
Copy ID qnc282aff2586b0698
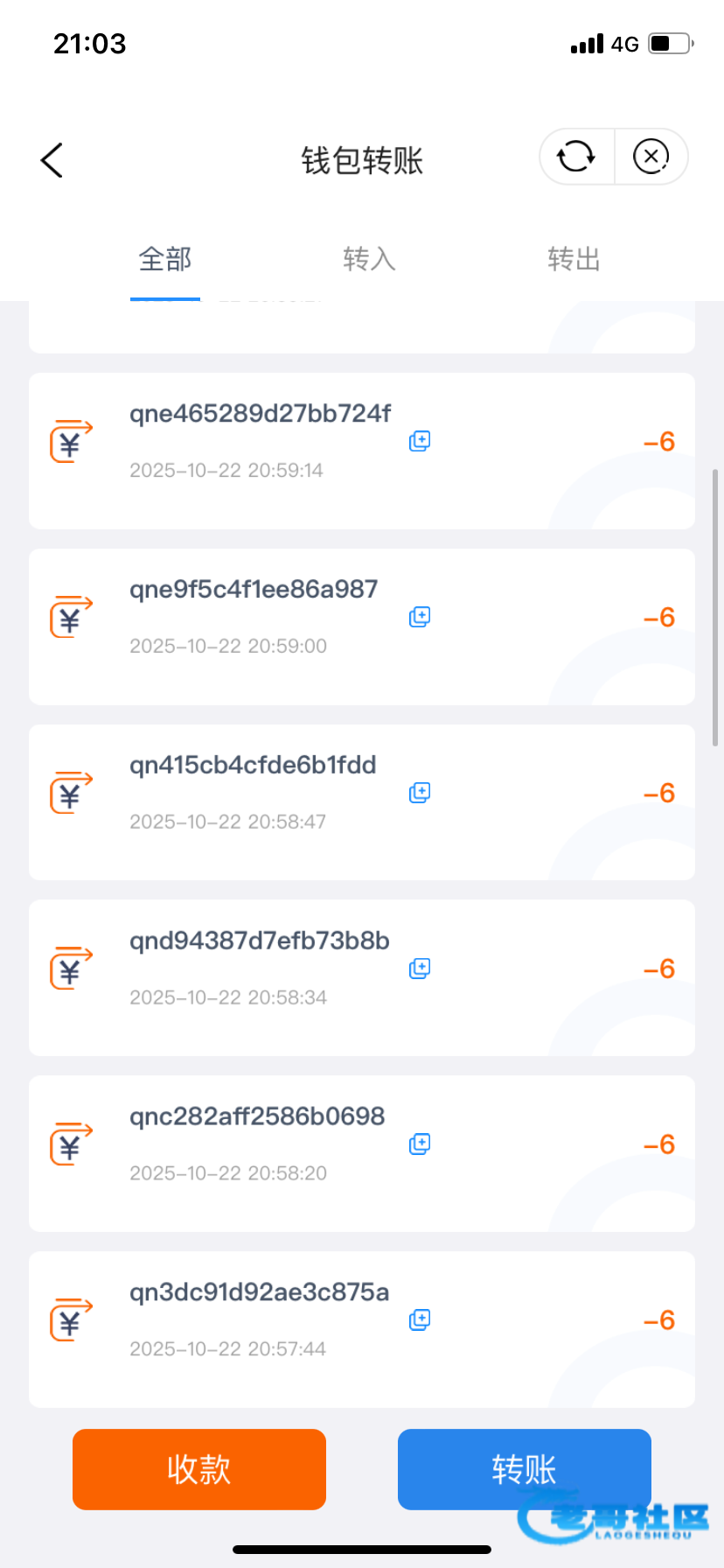[x=420, y=1144]
